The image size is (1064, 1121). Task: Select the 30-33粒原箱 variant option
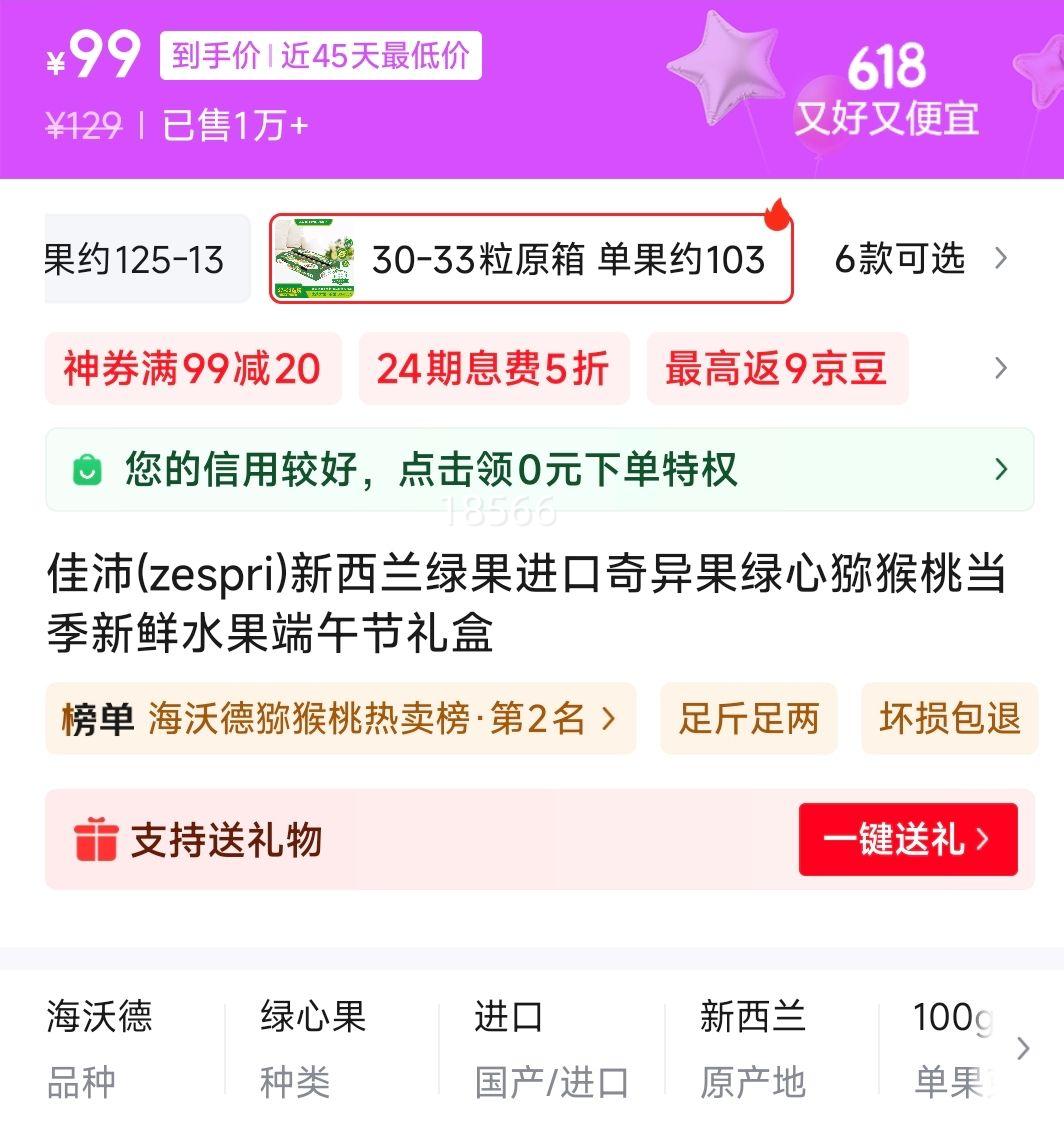(531, 259)
